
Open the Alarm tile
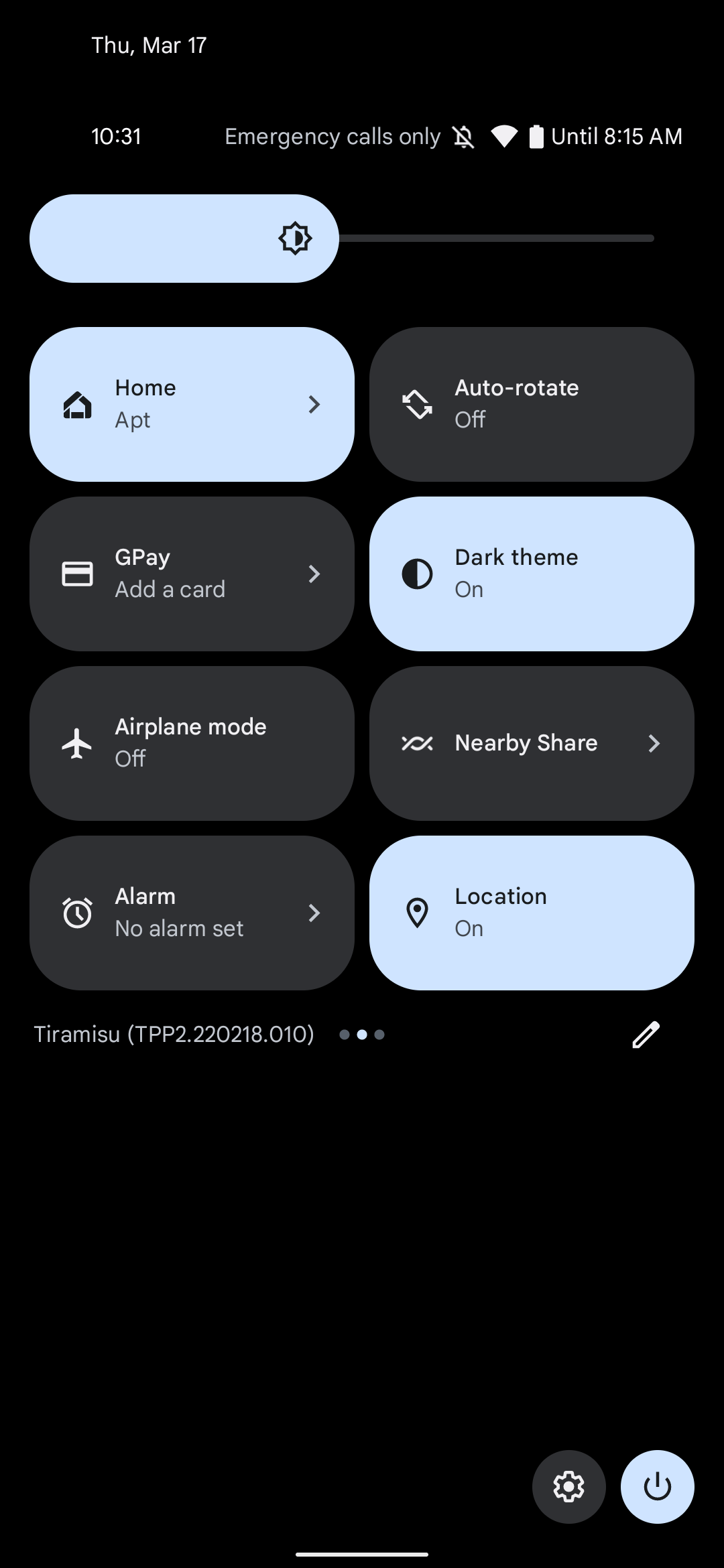click(192, 913)
